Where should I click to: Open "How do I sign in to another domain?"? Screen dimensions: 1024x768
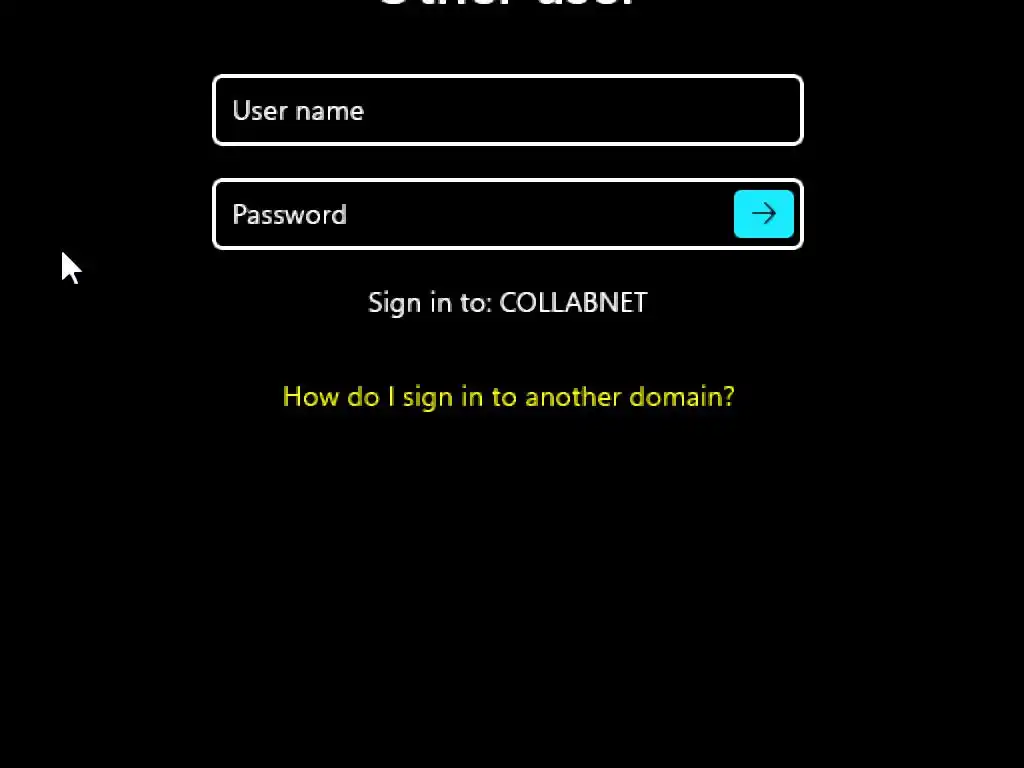[x=508, y=397]
